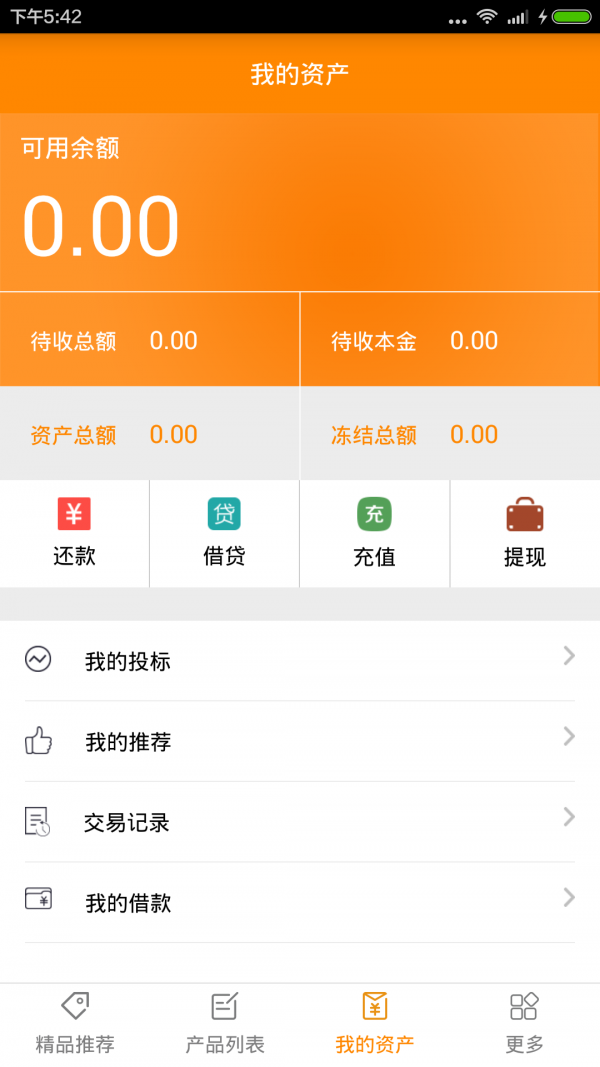The height and width of the screenshot is (1067, 600).
Task: Select the 我的资产 tab
Action: point(375,1024)
